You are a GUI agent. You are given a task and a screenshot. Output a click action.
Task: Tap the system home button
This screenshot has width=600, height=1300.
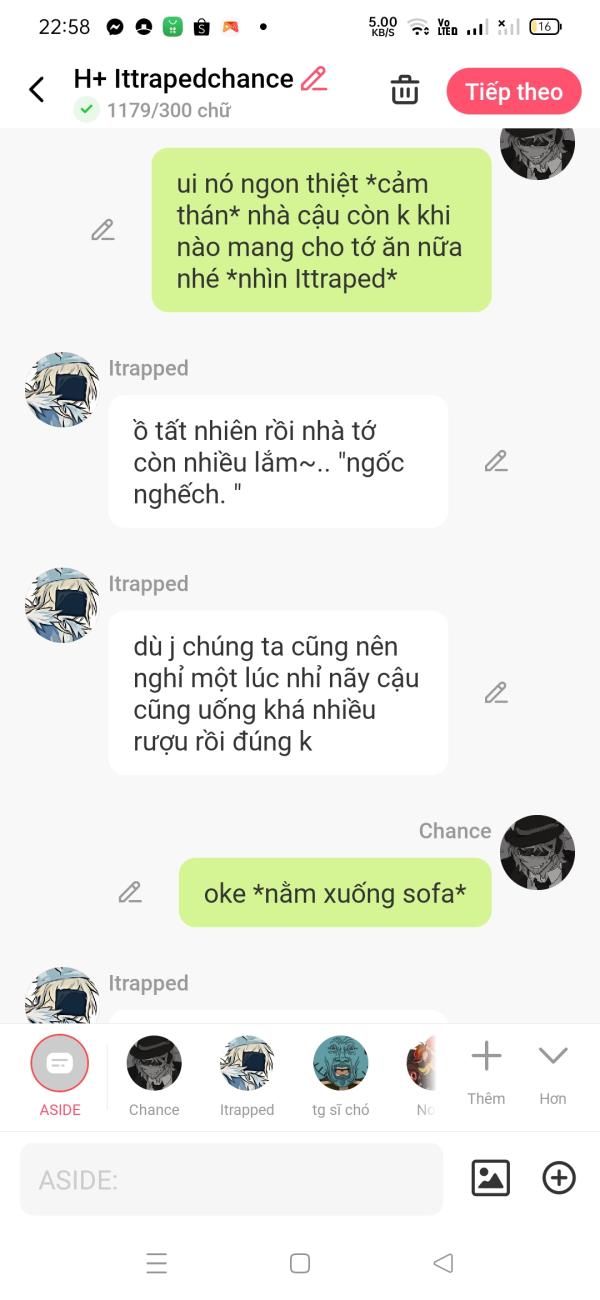click(x=300, y=1263)
